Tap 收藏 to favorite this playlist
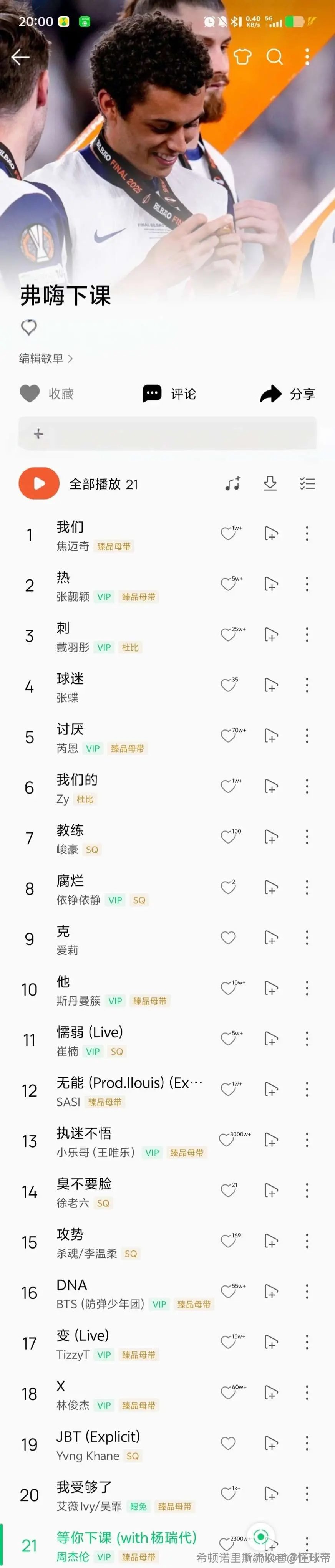The image size is (335, 1568). pyautogui.click(x=47, y=394)
